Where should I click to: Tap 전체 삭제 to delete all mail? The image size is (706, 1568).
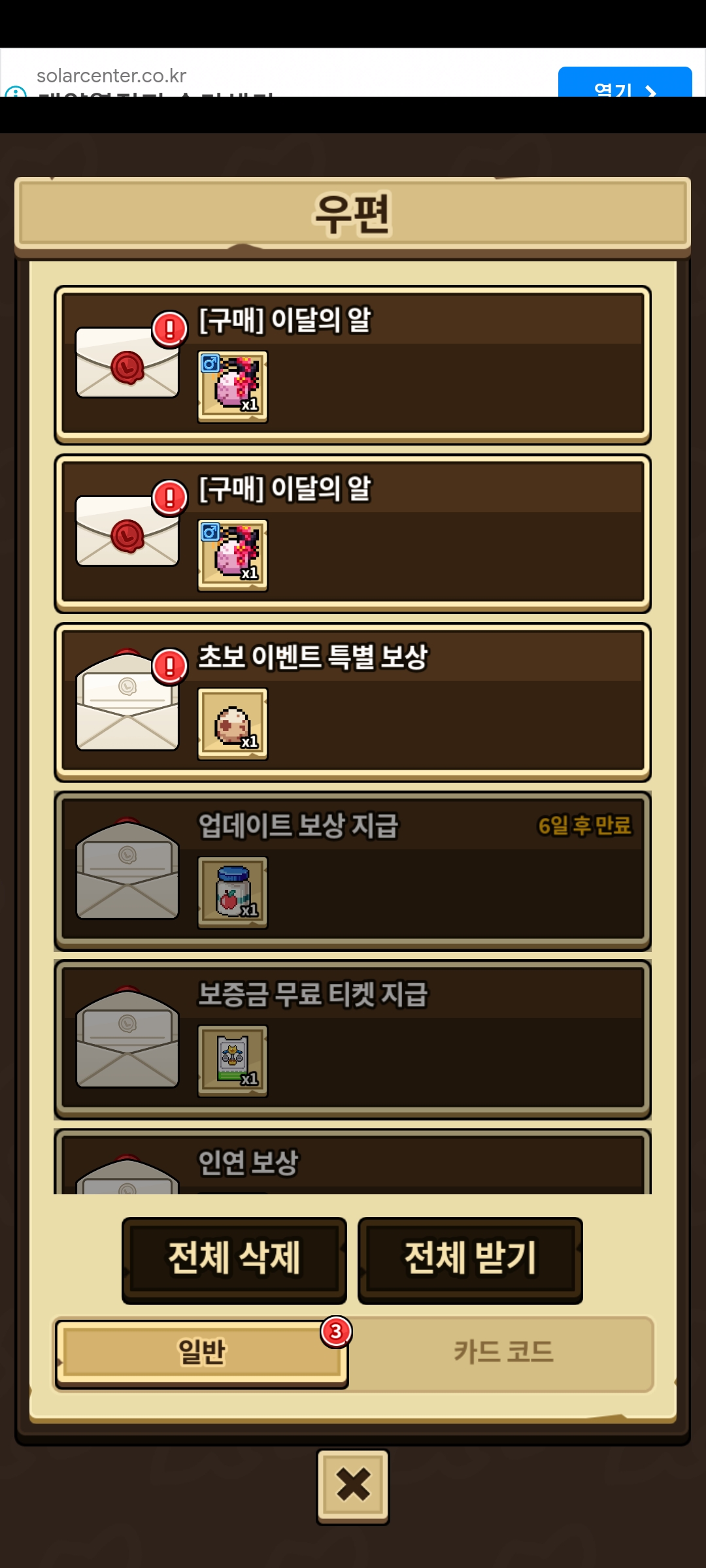click(234, 1259)
